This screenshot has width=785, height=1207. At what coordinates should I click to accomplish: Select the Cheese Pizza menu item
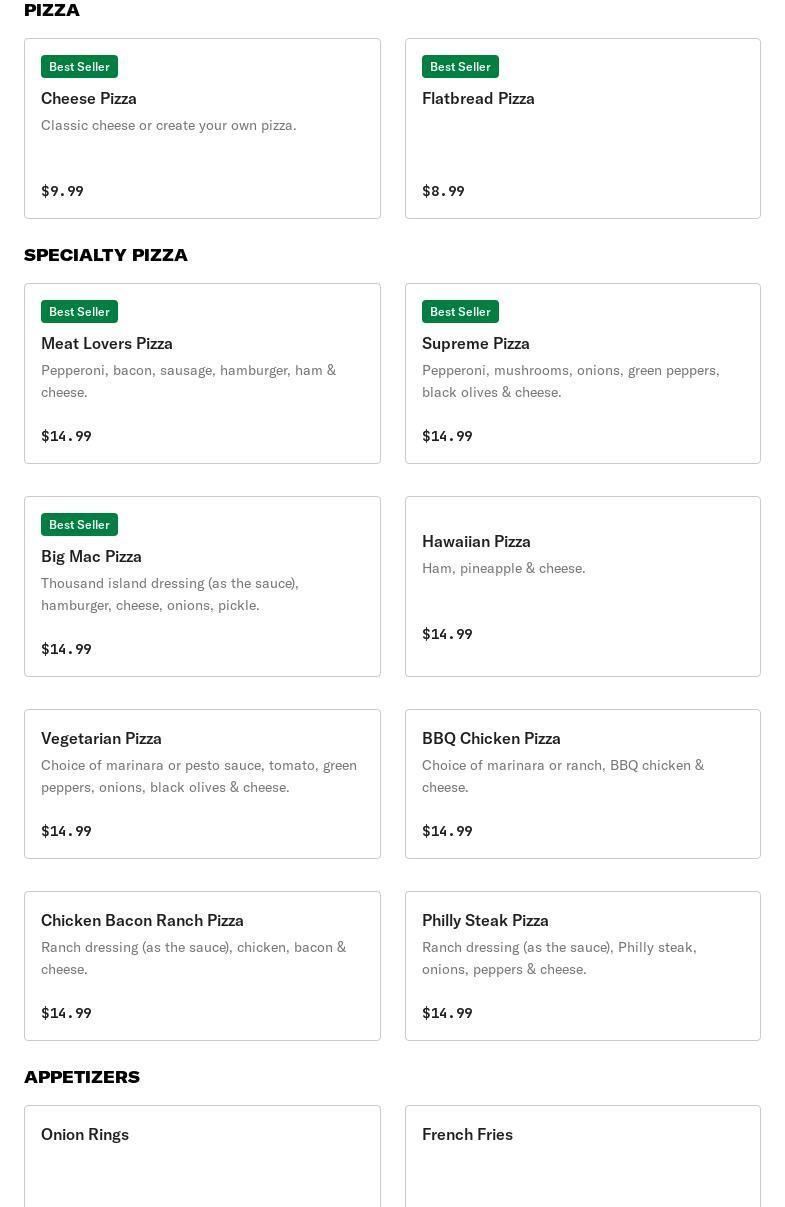[202, 128]
